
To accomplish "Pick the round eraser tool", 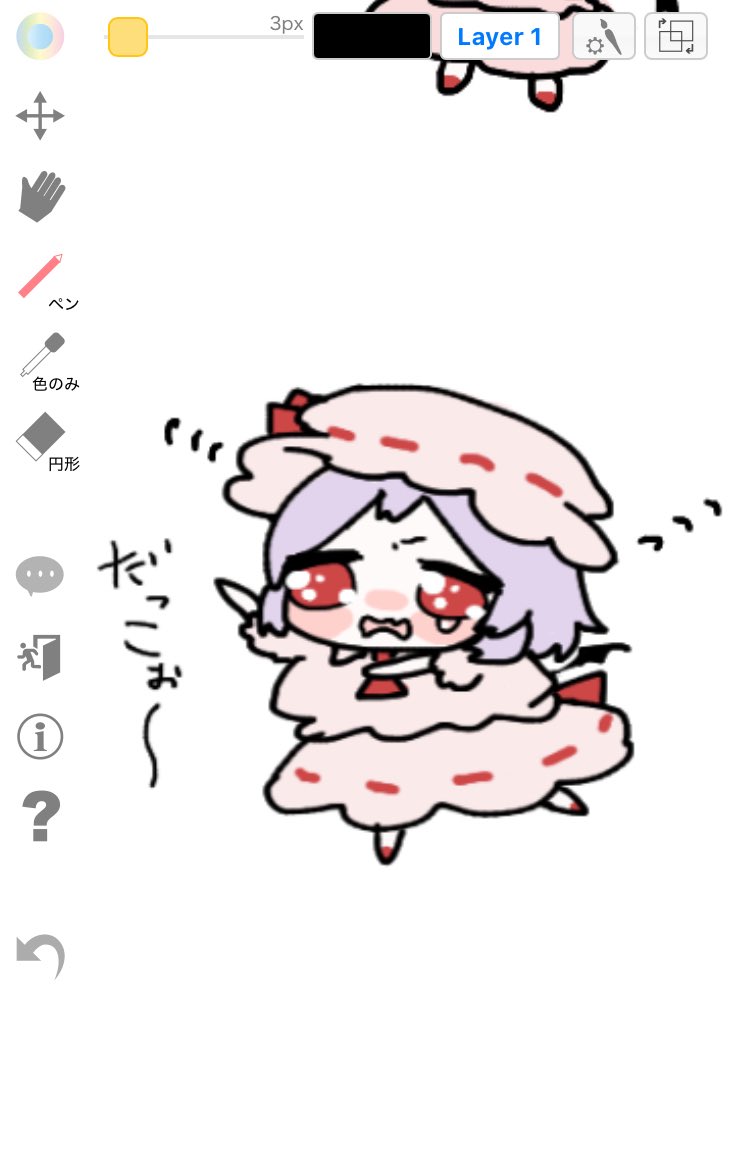I will [42, 437].
